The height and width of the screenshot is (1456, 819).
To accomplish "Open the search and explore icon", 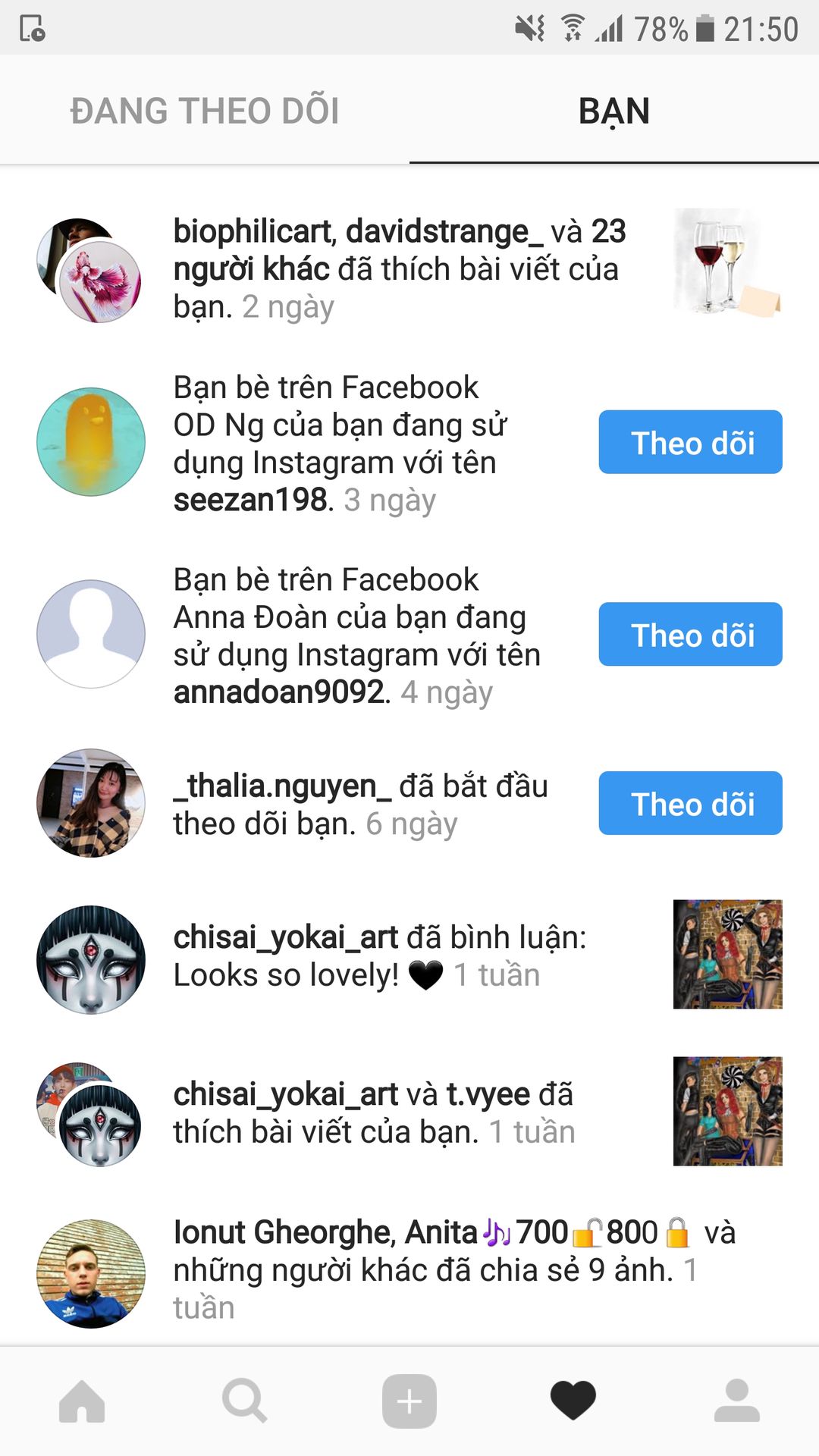I will [x=245, y=1401].
